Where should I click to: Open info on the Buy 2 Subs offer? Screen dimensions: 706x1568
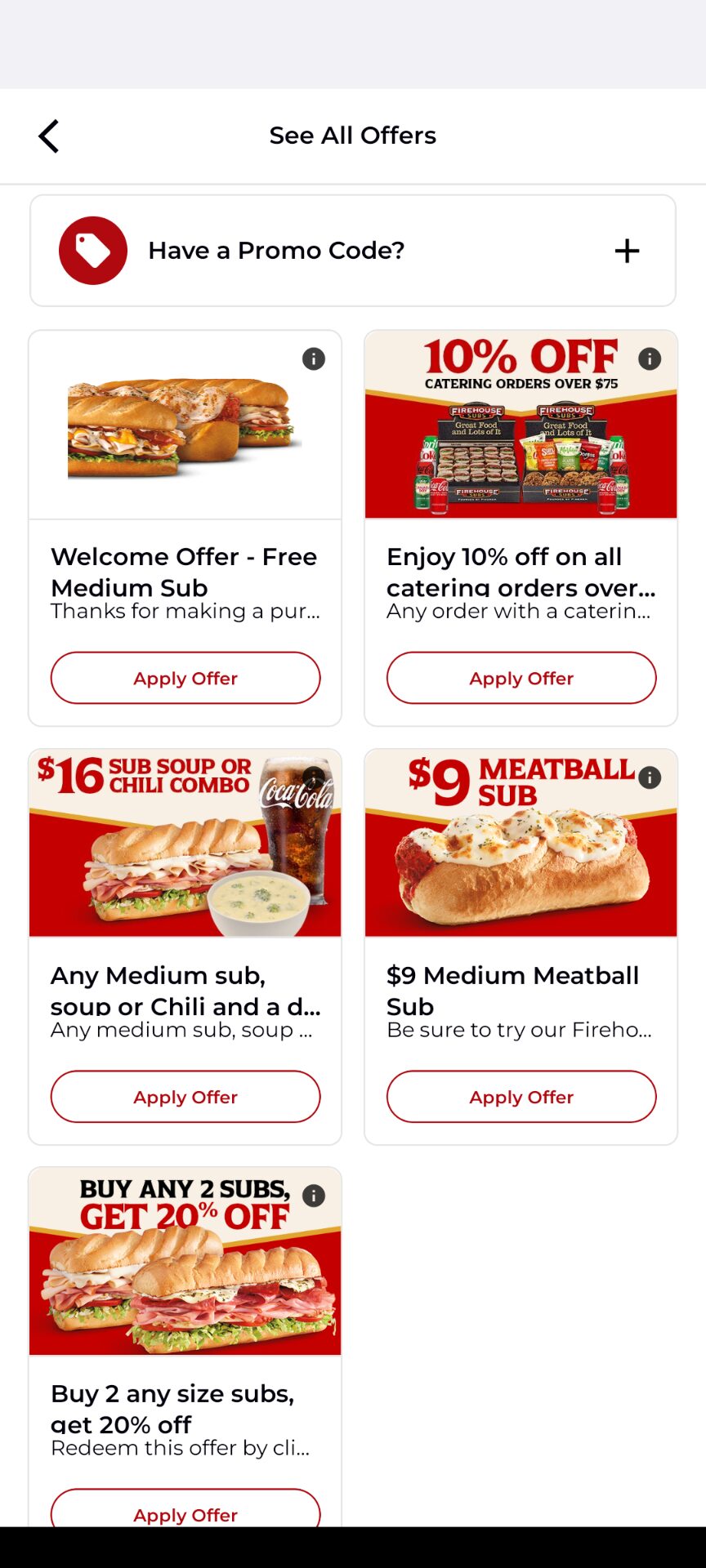point(311,1196)
